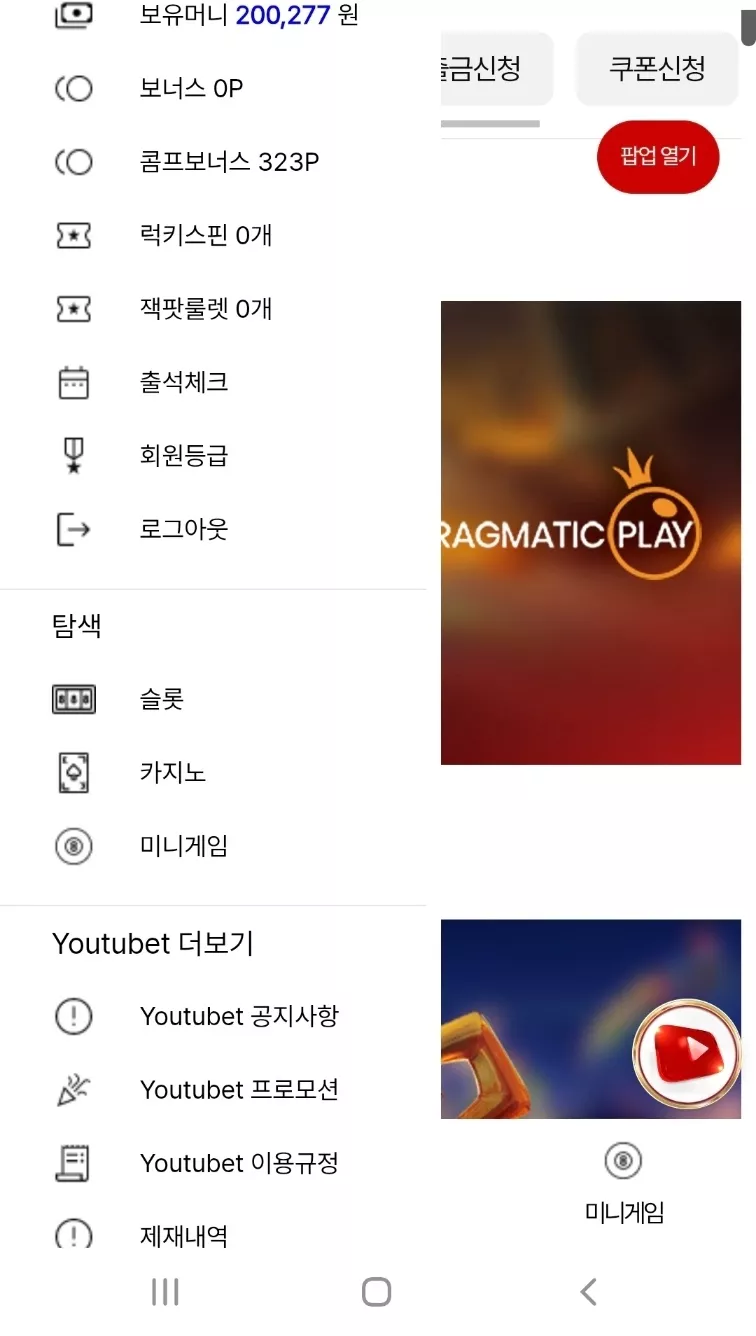Viewport: 756px width, 1336px height.
Task: Open 제재내역 sanctions history
Action: click(x=213, y=1235)
